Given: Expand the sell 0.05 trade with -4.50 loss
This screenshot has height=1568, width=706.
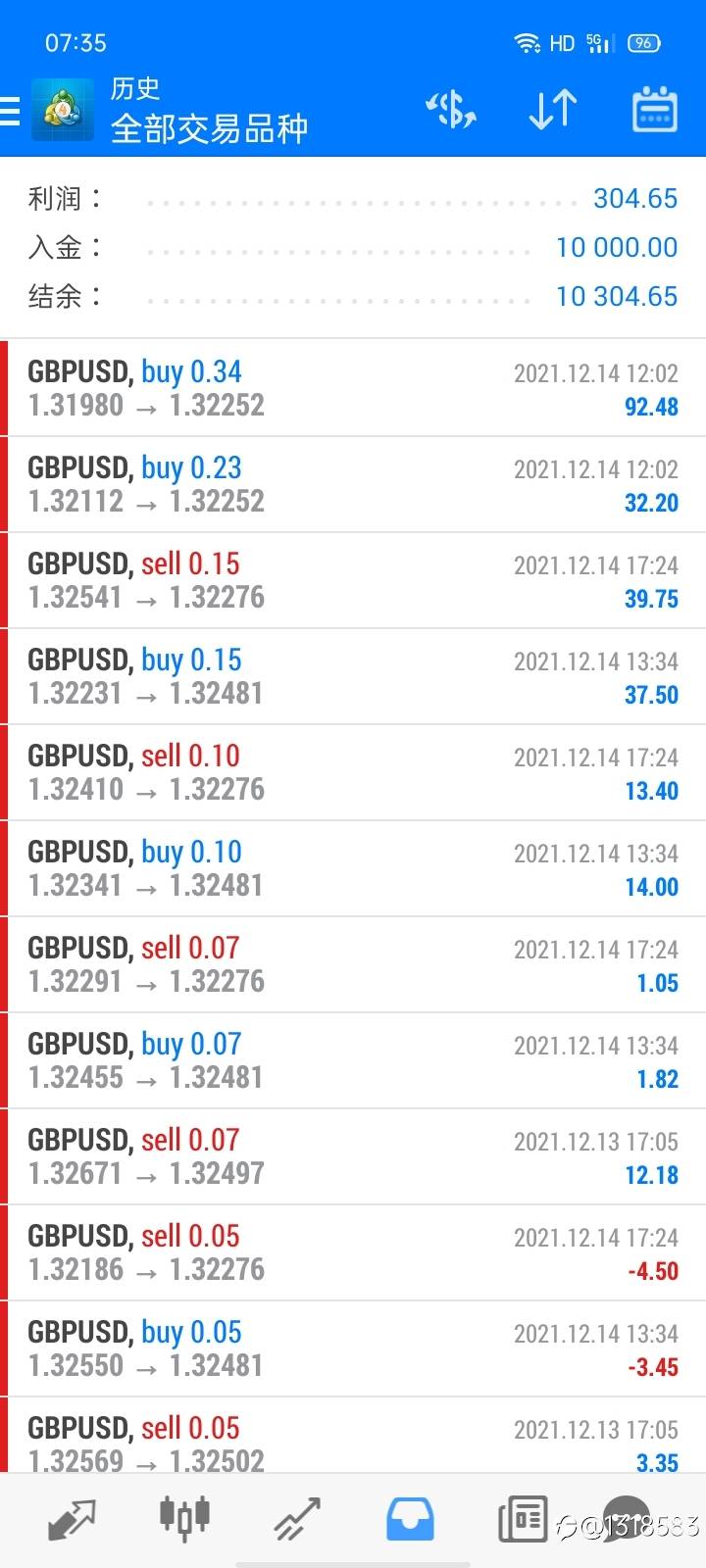Looking at the screenshot, I should click(353, 1252).
